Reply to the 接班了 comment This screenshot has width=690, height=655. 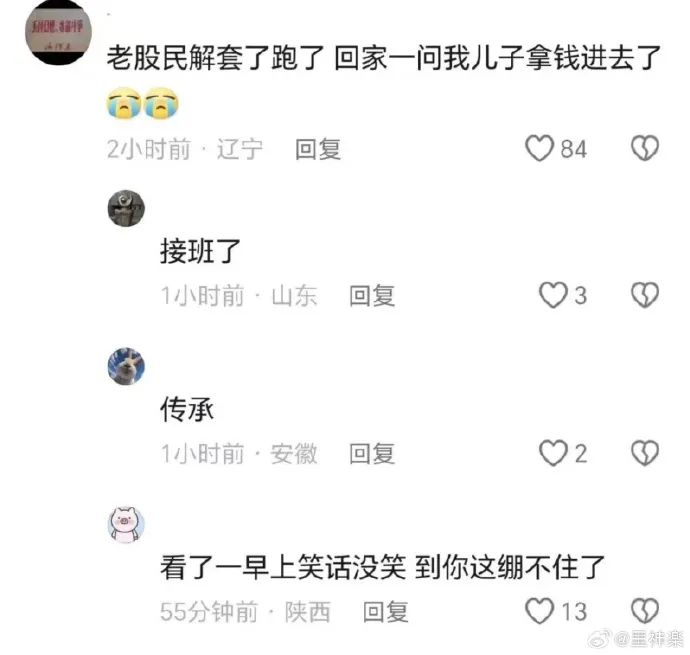tap(372, 295)
